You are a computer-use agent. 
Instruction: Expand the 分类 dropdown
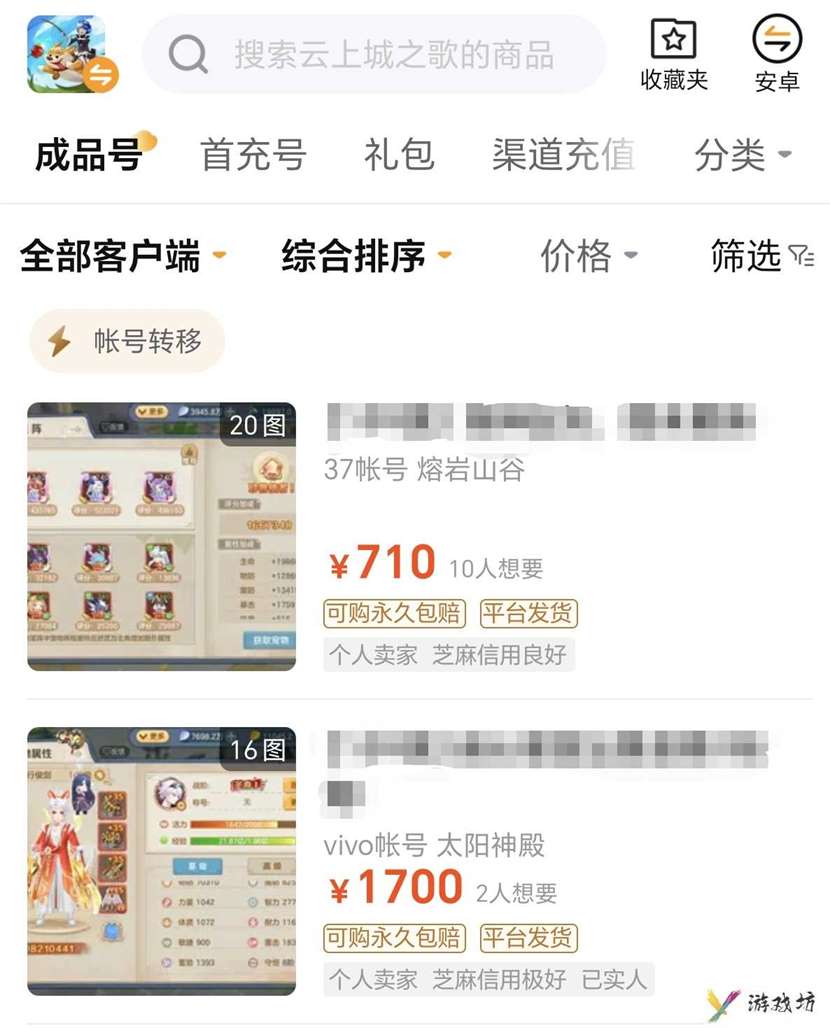tap(742, 155)
